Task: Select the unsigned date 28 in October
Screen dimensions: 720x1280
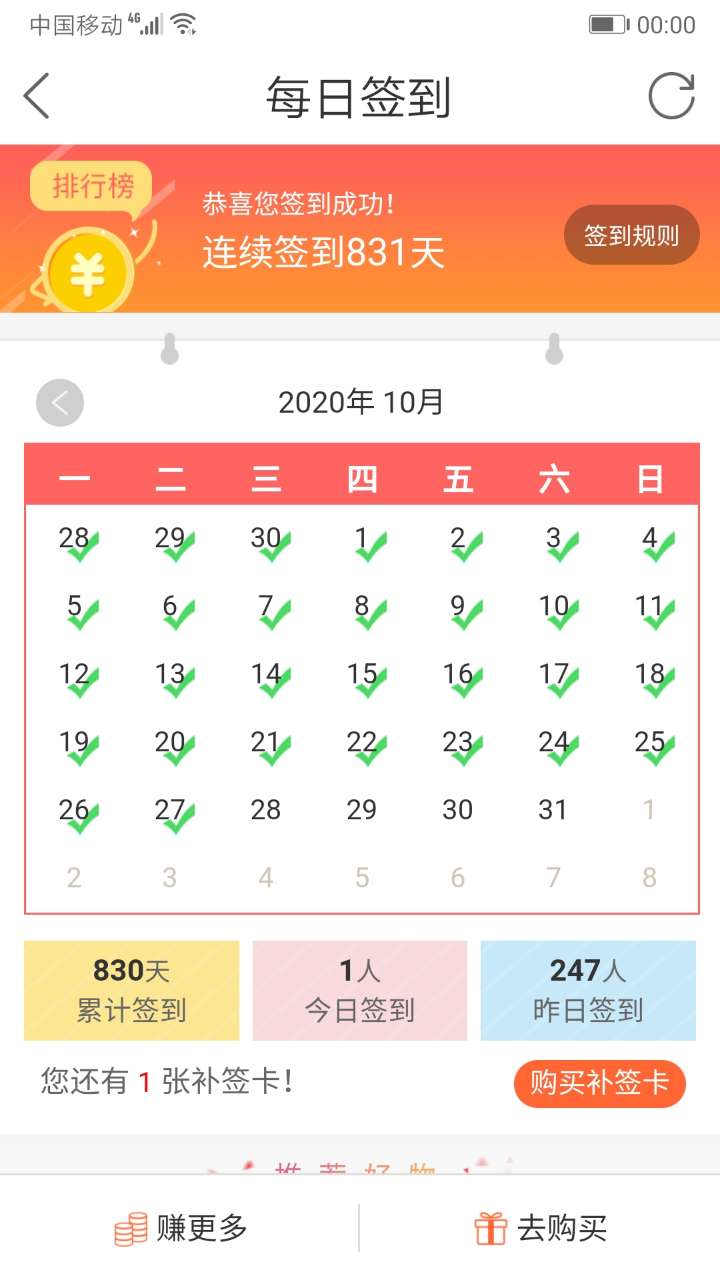Action: pyautogui.click(x=266, y=810)
